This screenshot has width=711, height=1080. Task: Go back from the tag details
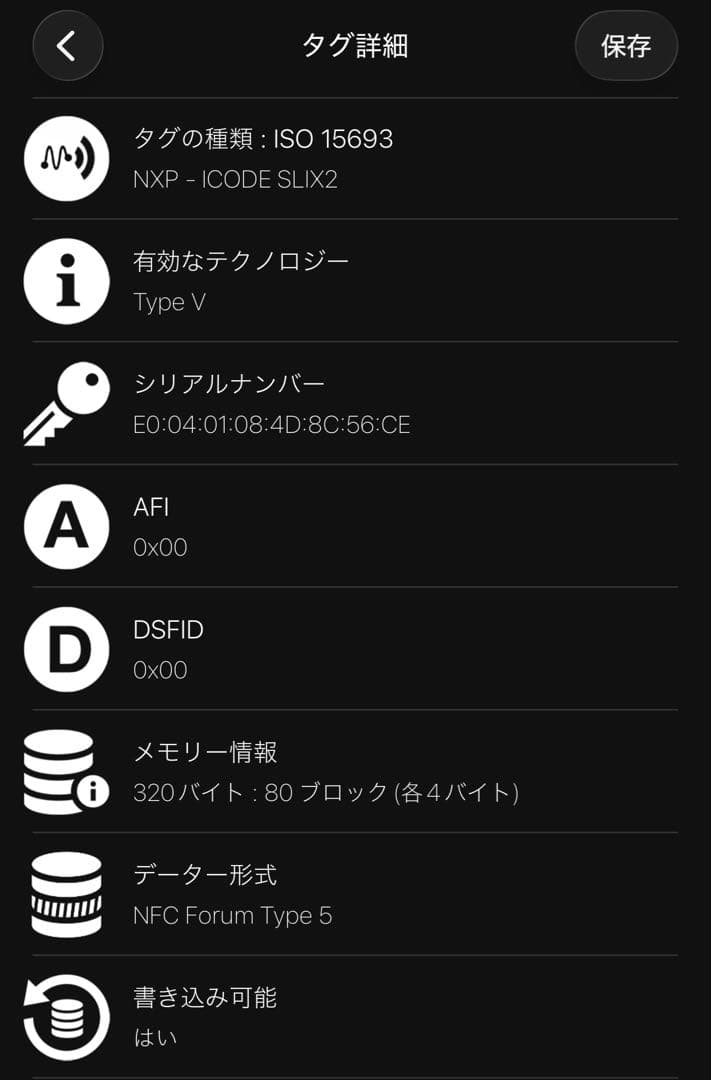pos(67,46)
